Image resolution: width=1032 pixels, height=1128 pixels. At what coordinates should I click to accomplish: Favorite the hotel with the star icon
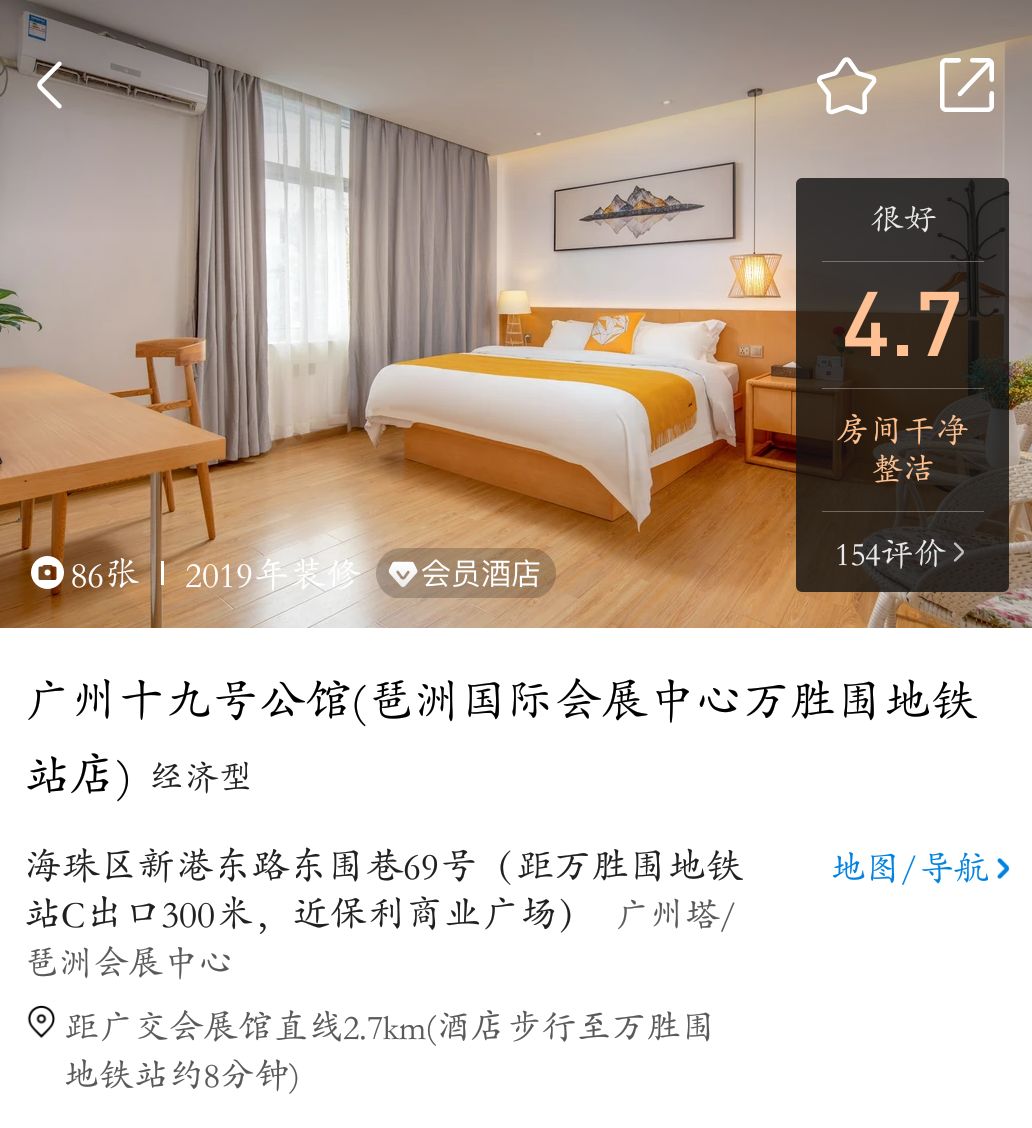point(846,84)
